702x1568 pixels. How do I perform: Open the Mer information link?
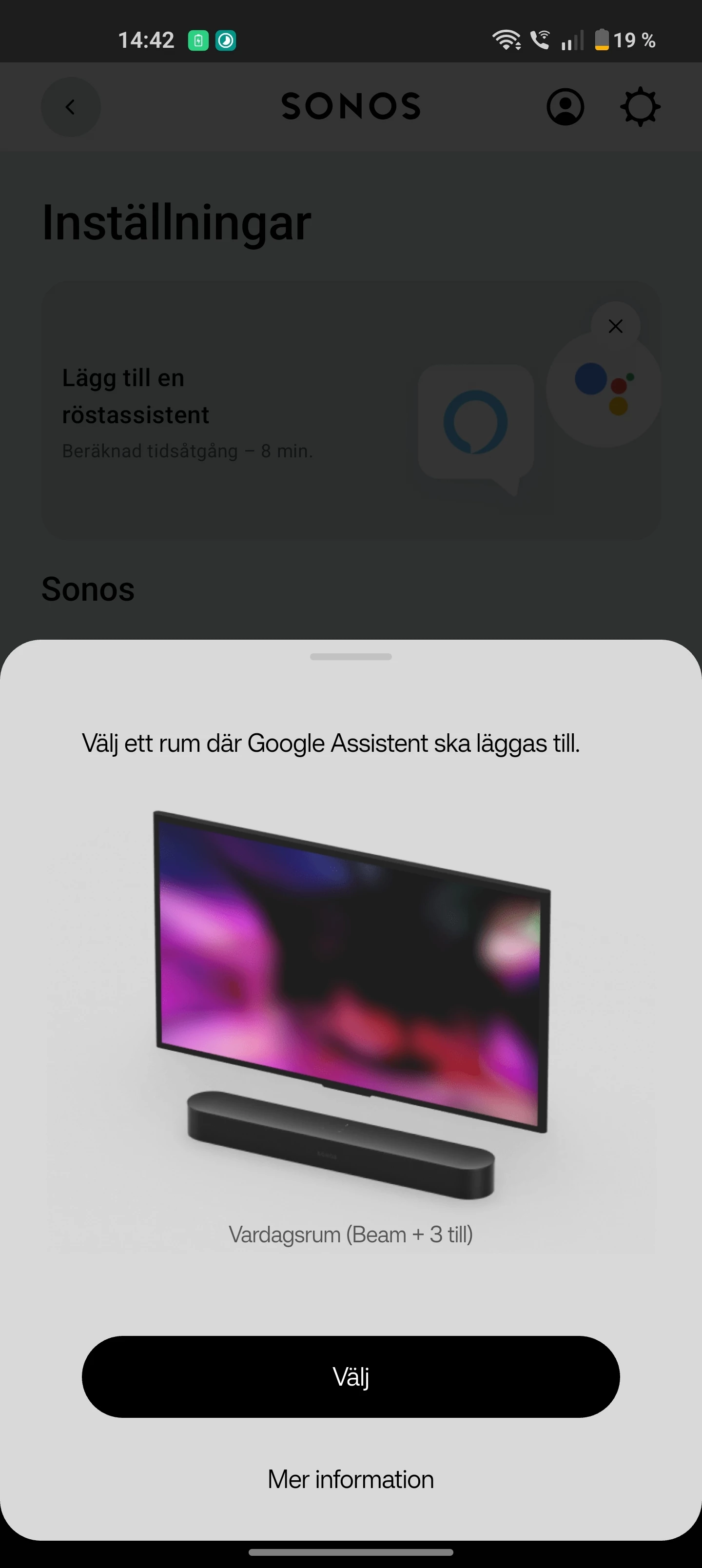(x=351, y=1479)
